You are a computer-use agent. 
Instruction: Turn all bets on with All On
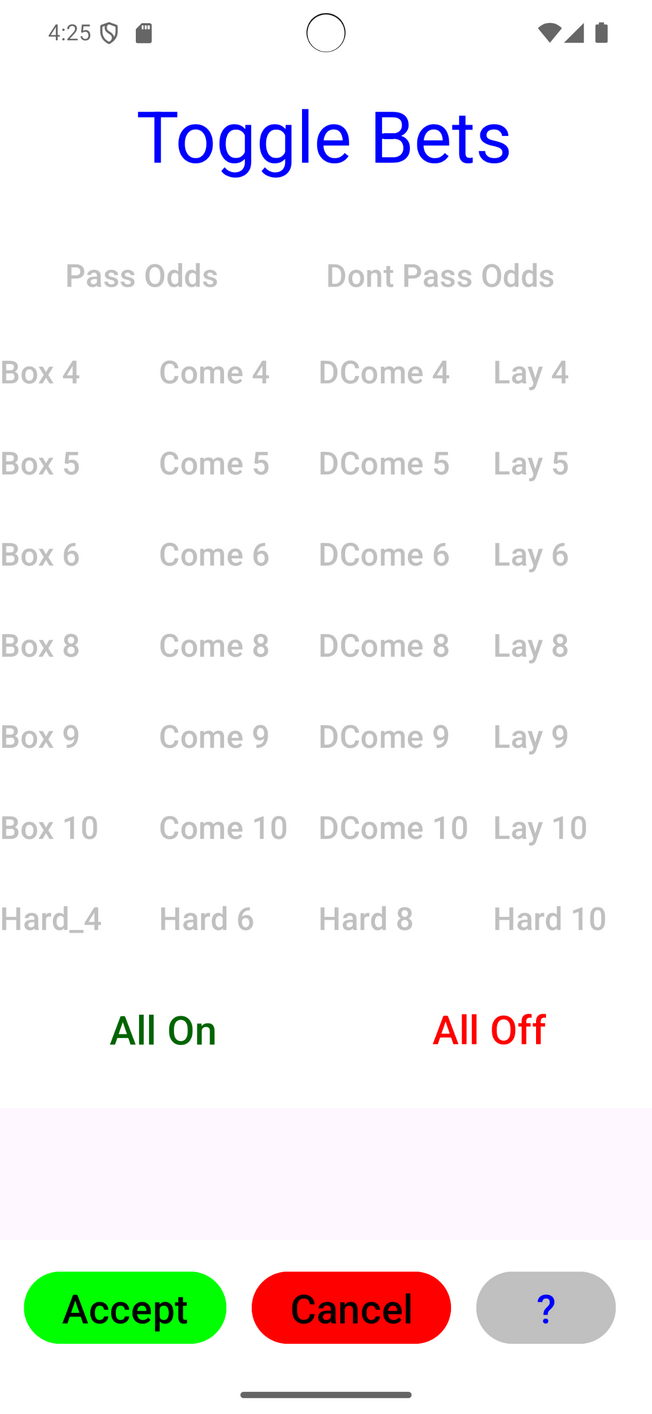point(163,1030)
